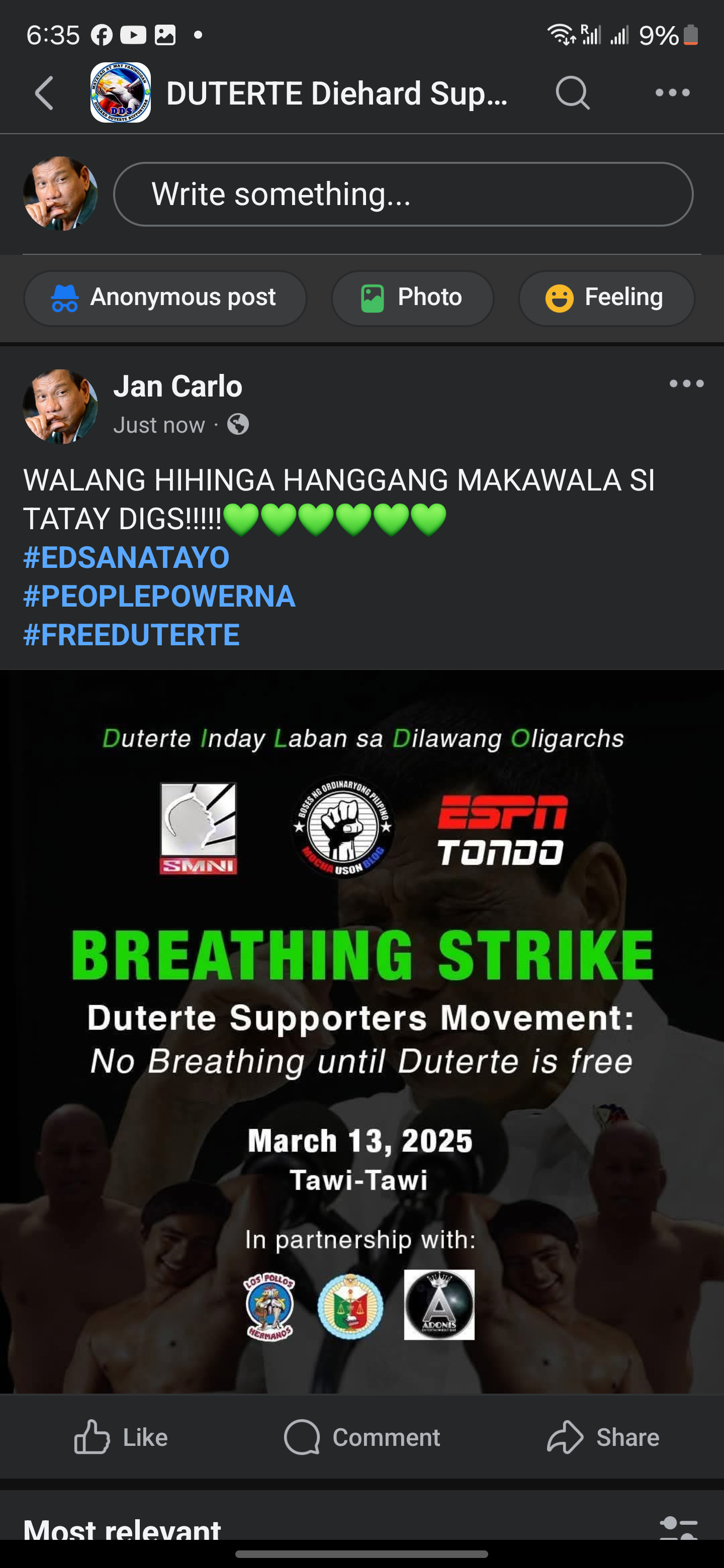Open the #EDSANATAYO hashtag

point(126,557)
